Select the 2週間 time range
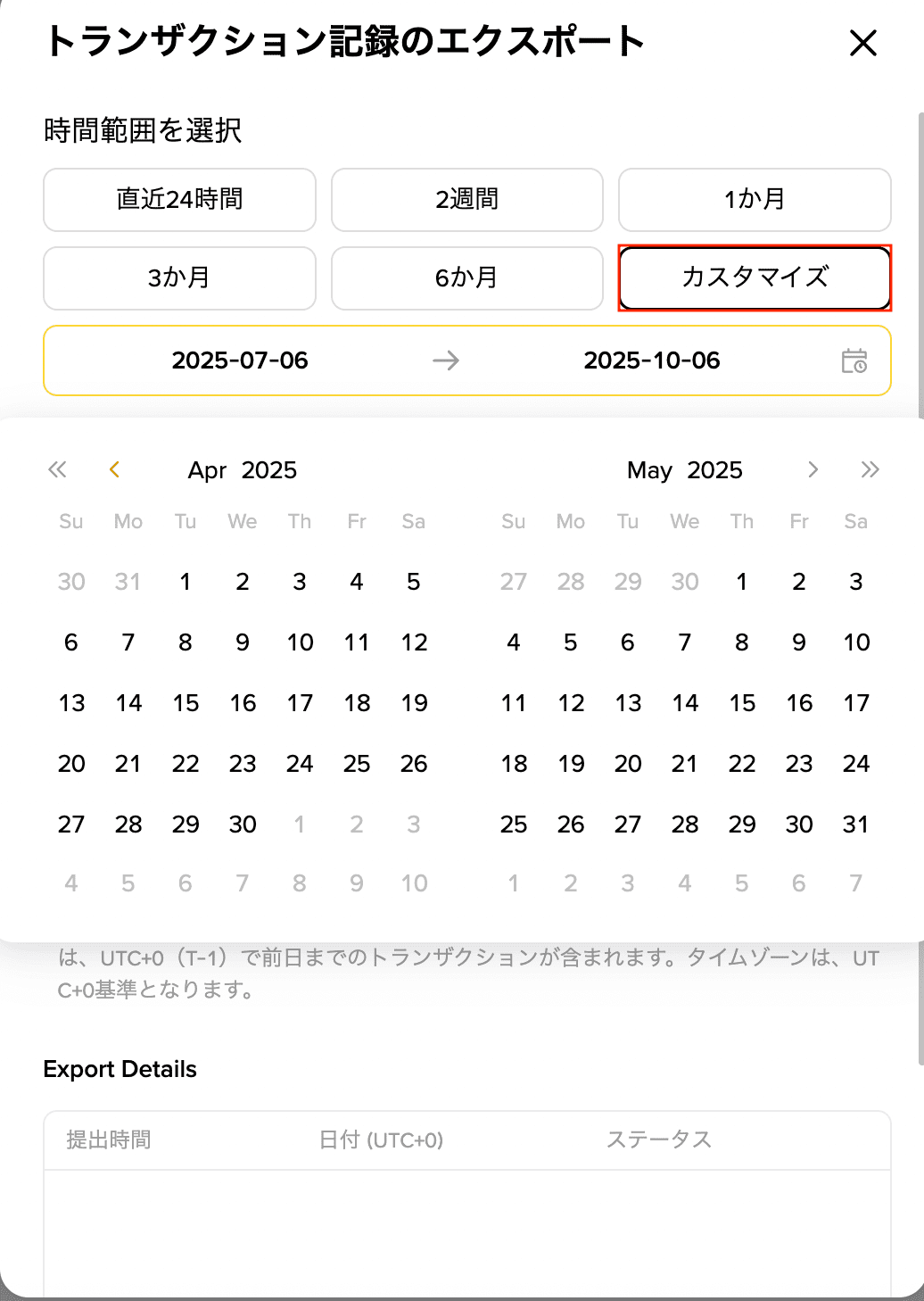The height and width of the screenshot is (1301, 924). [x=466, y=200]
